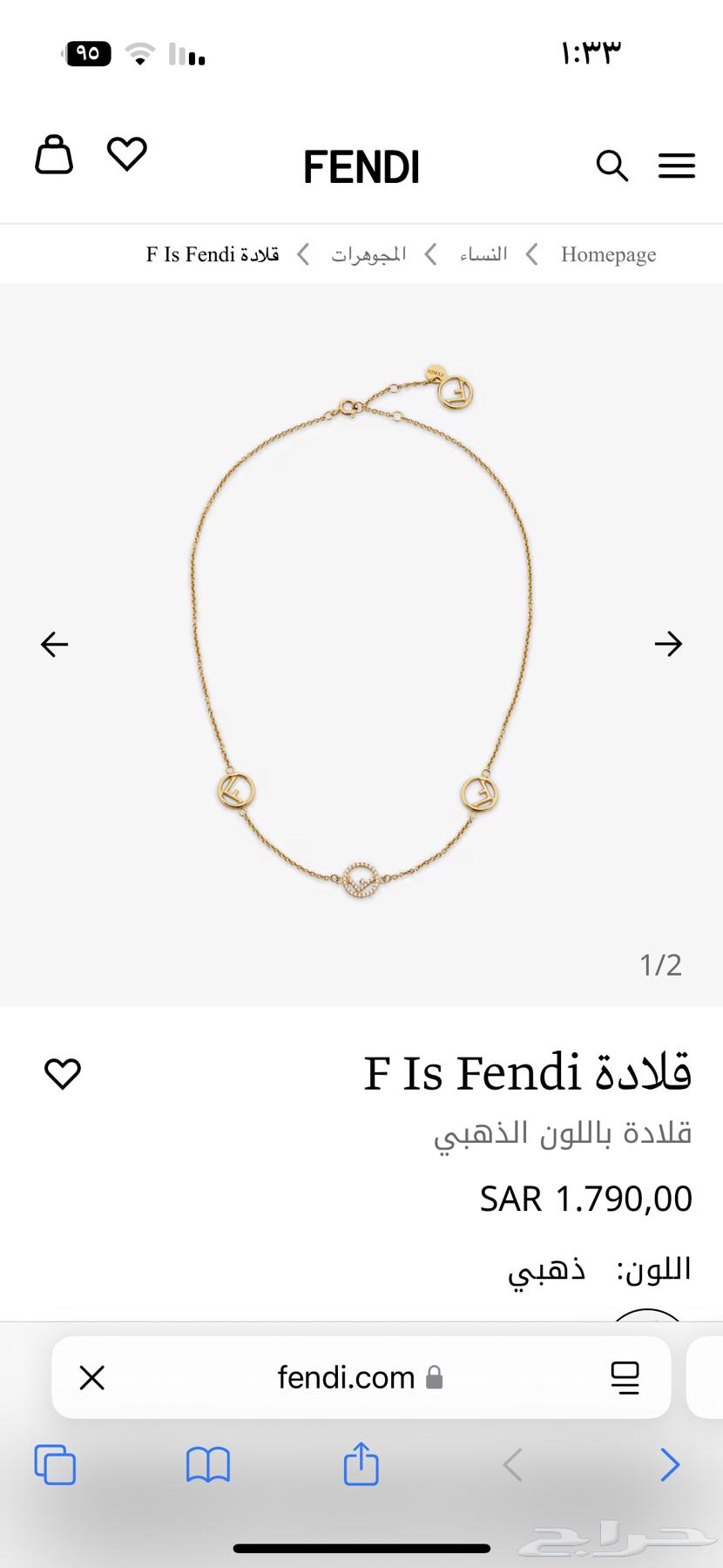Stop loading with the X button
This screenshot has width=723, height=1568.
point(92,1377)
